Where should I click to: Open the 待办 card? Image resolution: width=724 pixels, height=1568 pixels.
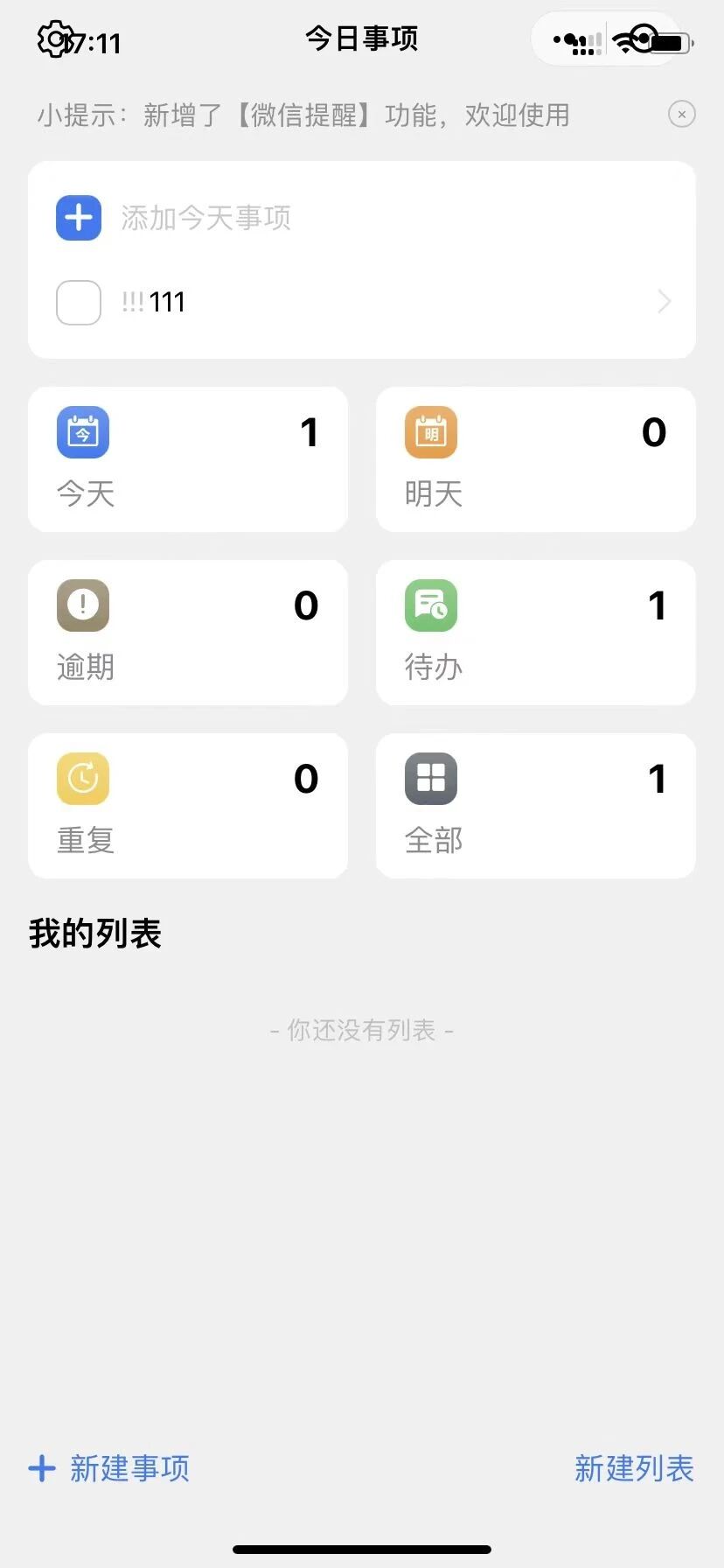(535, 633)
